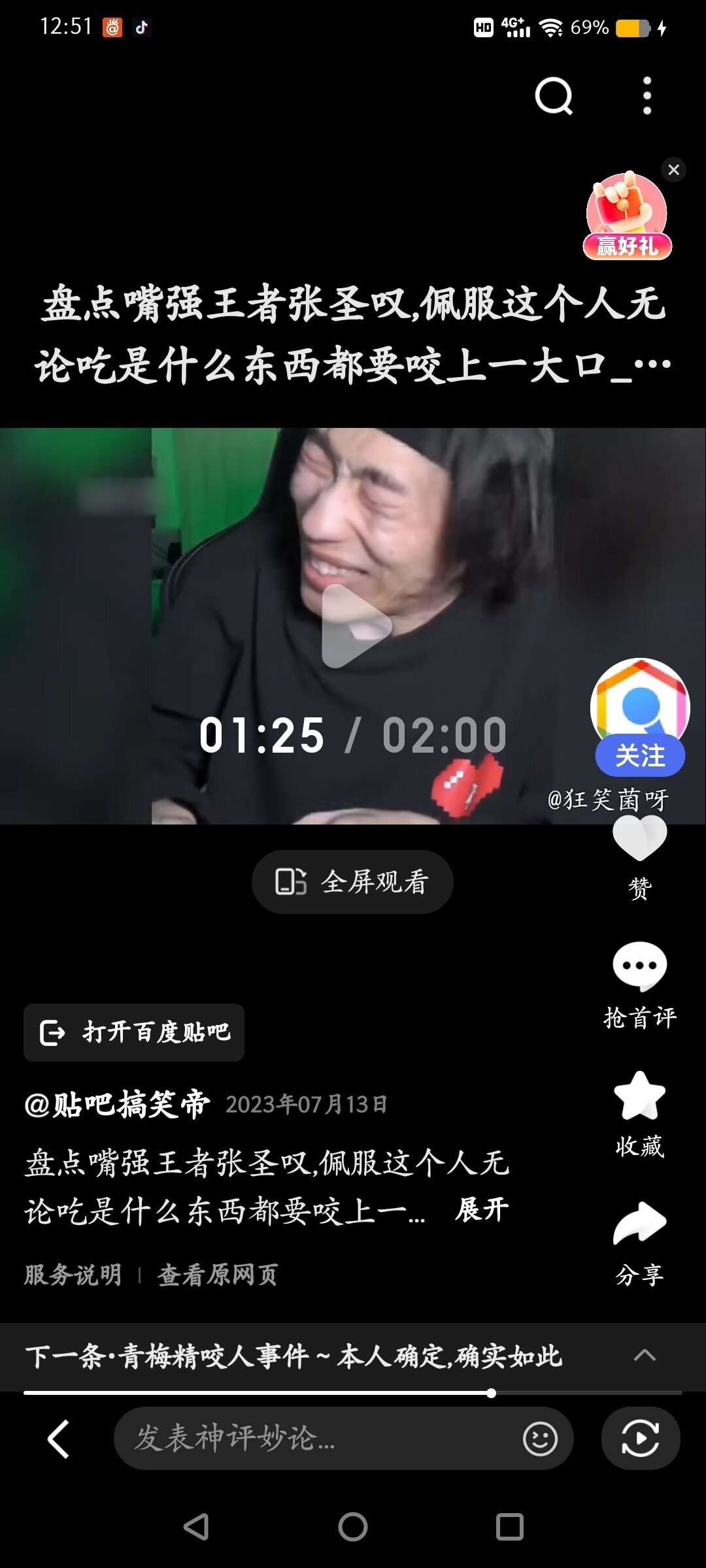The image size is (706, 1568).
Task: Open comments via 抢首评
Action: [x=639, y=967]
